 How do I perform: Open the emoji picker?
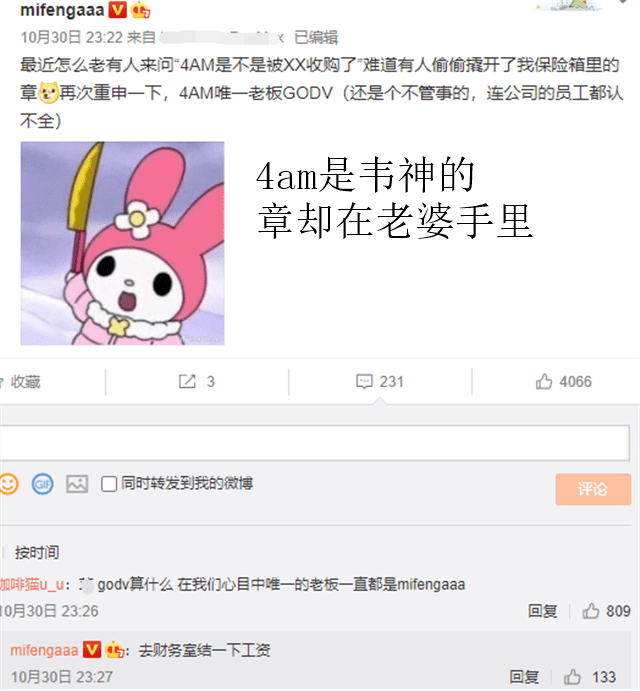pyautogui.click(x=8, y=484)
